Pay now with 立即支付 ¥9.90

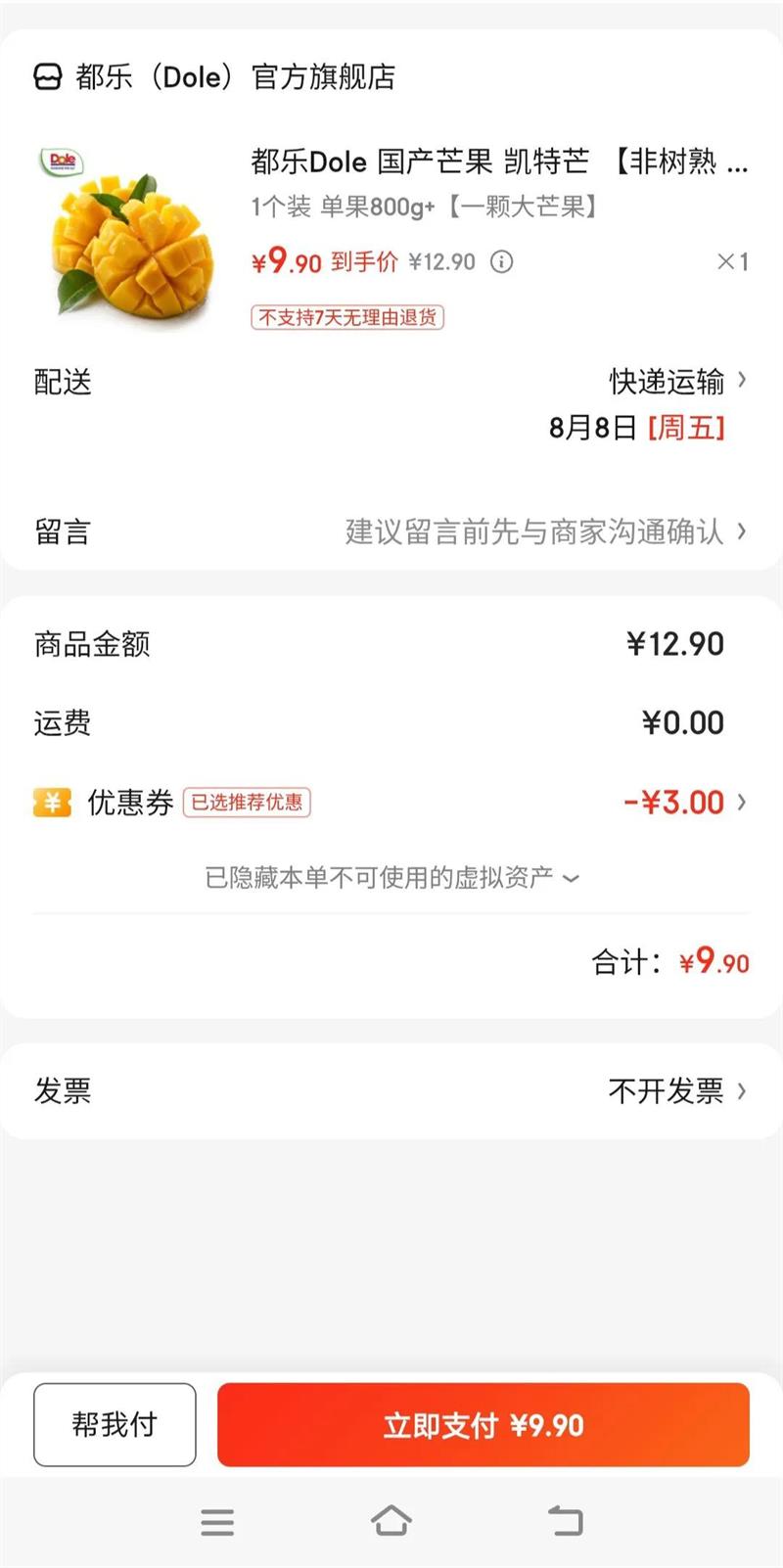tap(484, 1425)
